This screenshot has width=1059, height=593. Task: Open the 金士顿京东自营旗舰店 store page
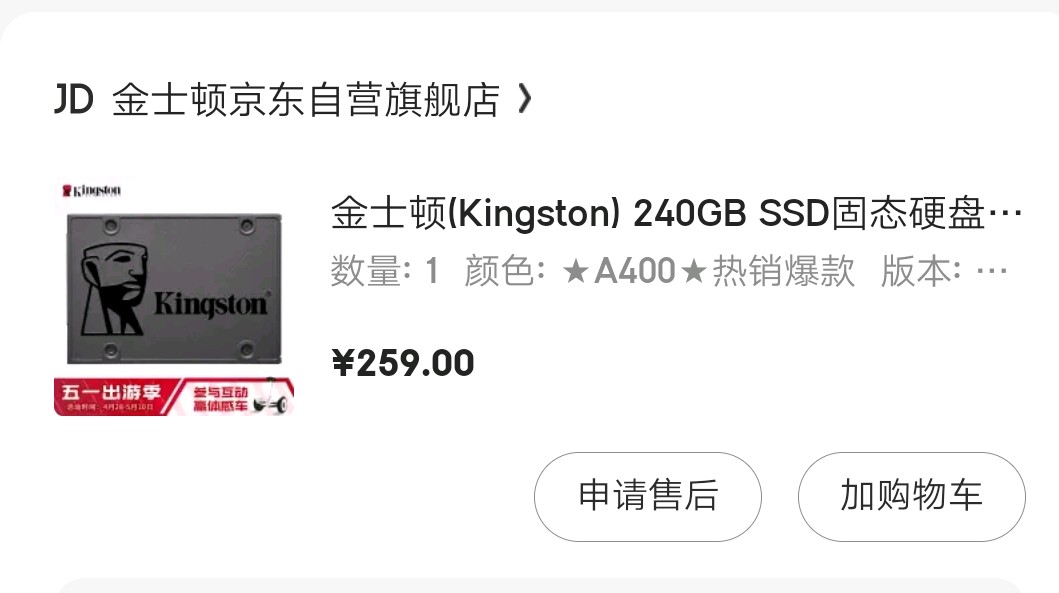(305, 100)
